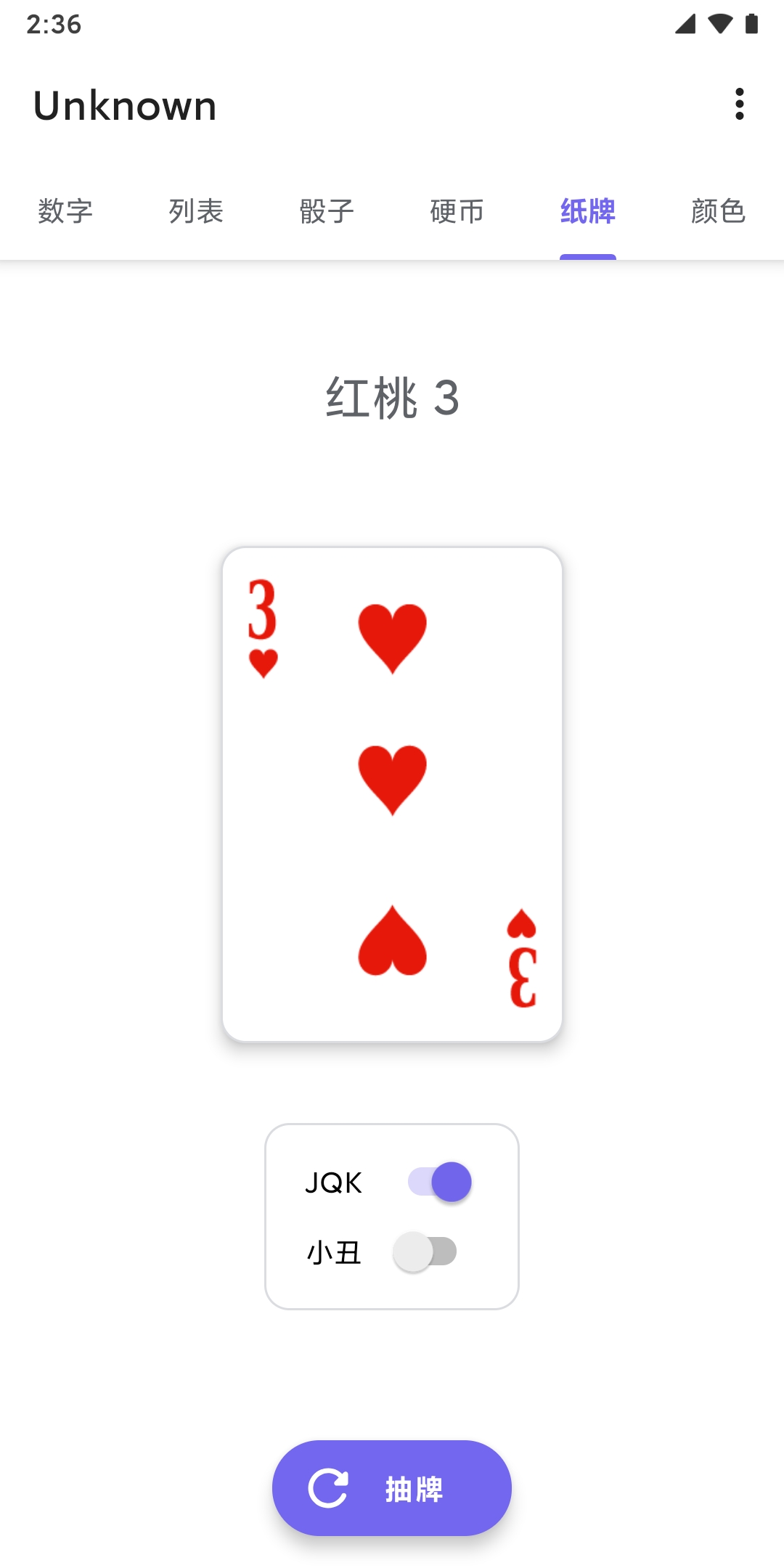Enable the 小丑 switch
Image resolution: width=784 pixels, height=1568 pixels.
(425, 1251)
